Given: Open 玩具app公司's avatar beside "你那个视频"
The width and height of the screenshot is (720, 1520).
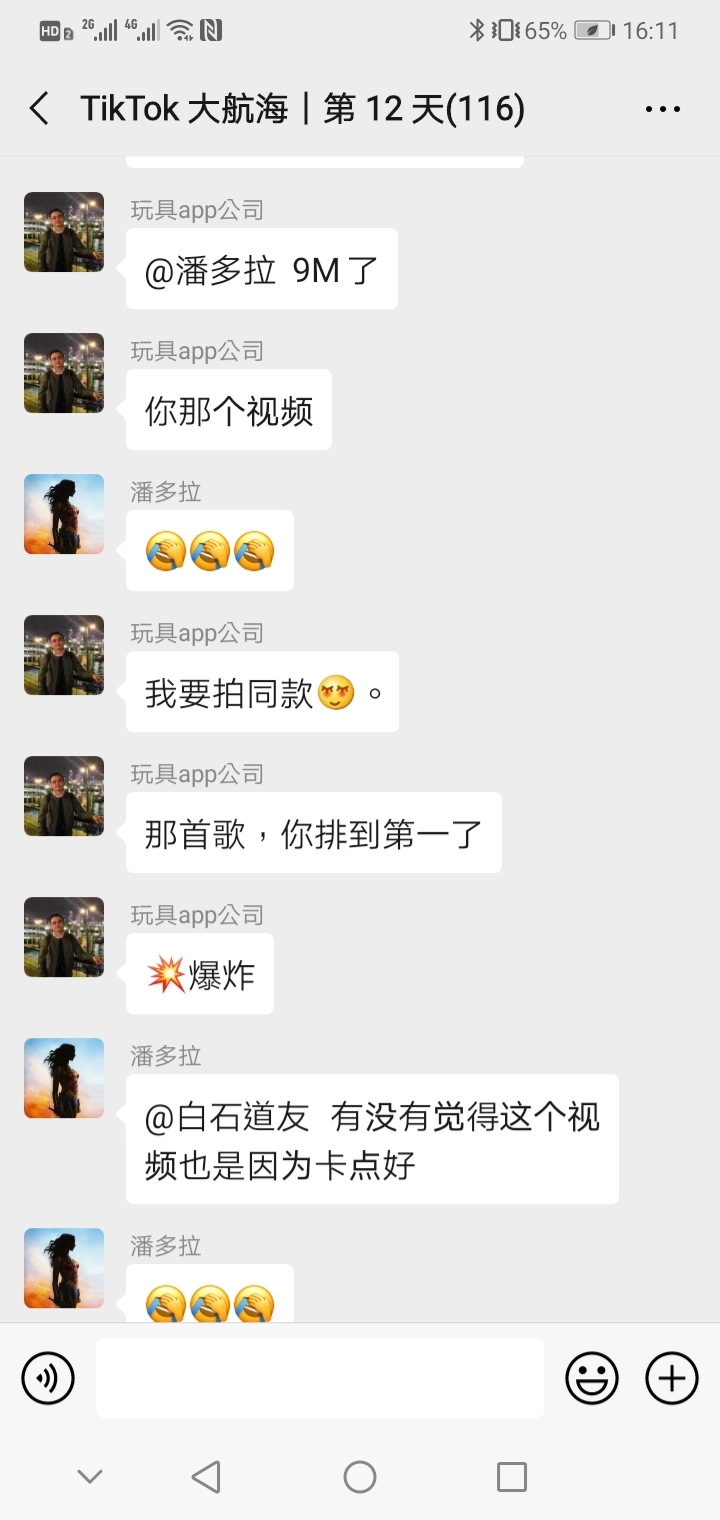Looking at the screenshot, I should click(x=64, y=373).
